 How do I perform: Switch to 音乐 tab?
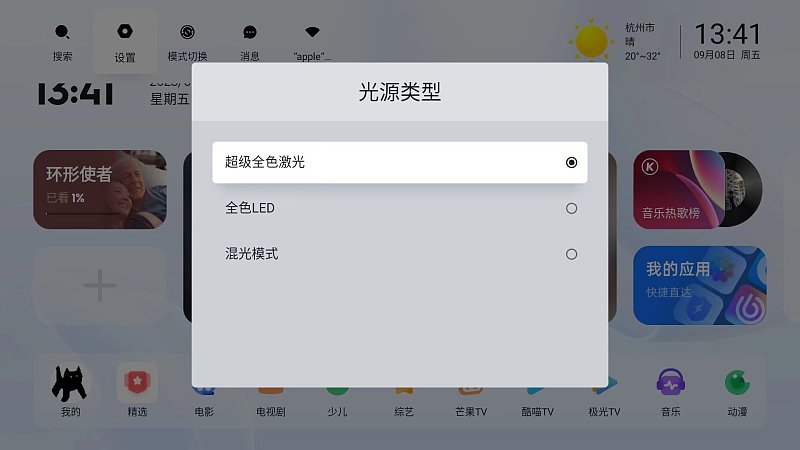(670, 391)
